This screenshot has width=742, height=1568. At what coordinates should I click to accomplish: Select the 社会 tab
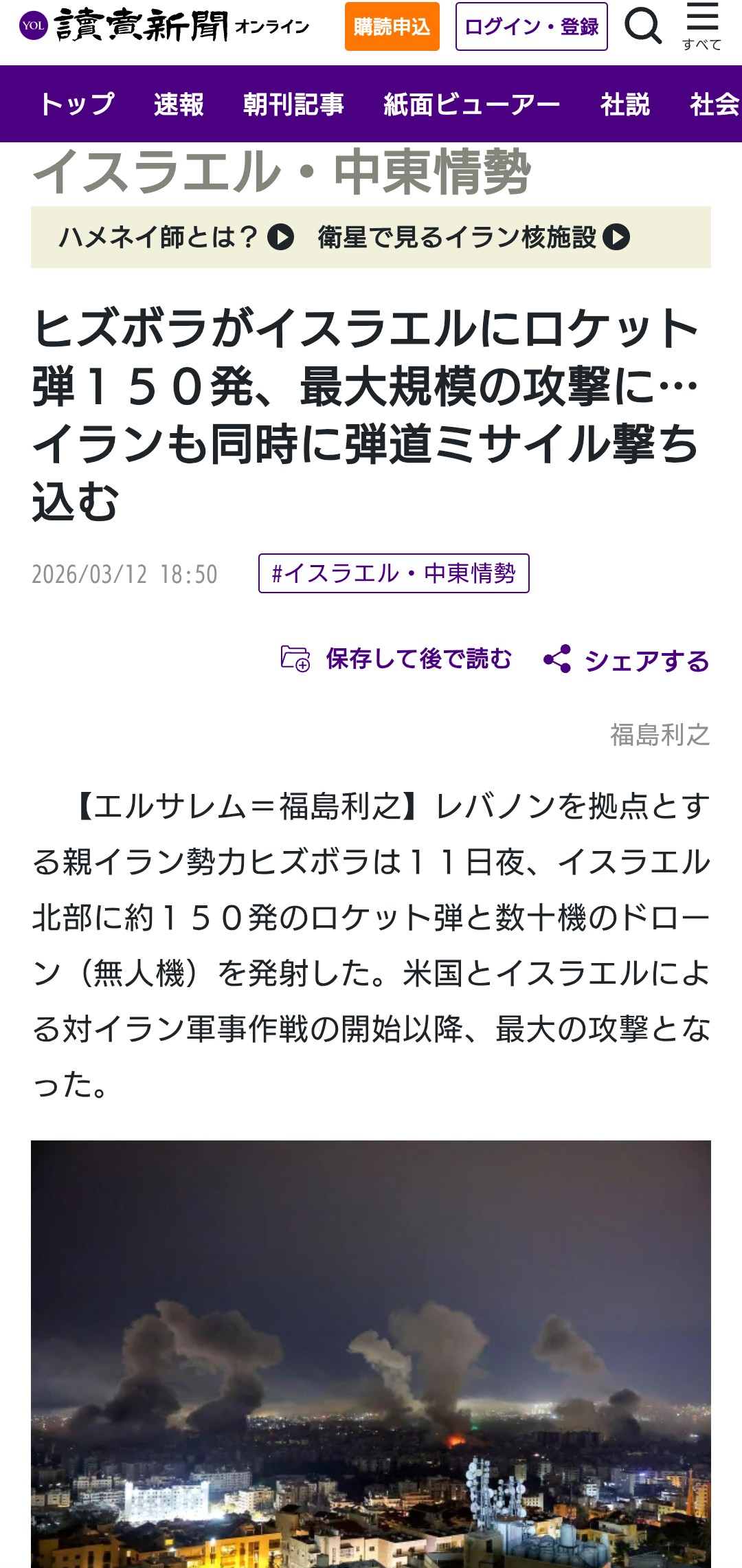pyautogui.click(x=713, y=104)
